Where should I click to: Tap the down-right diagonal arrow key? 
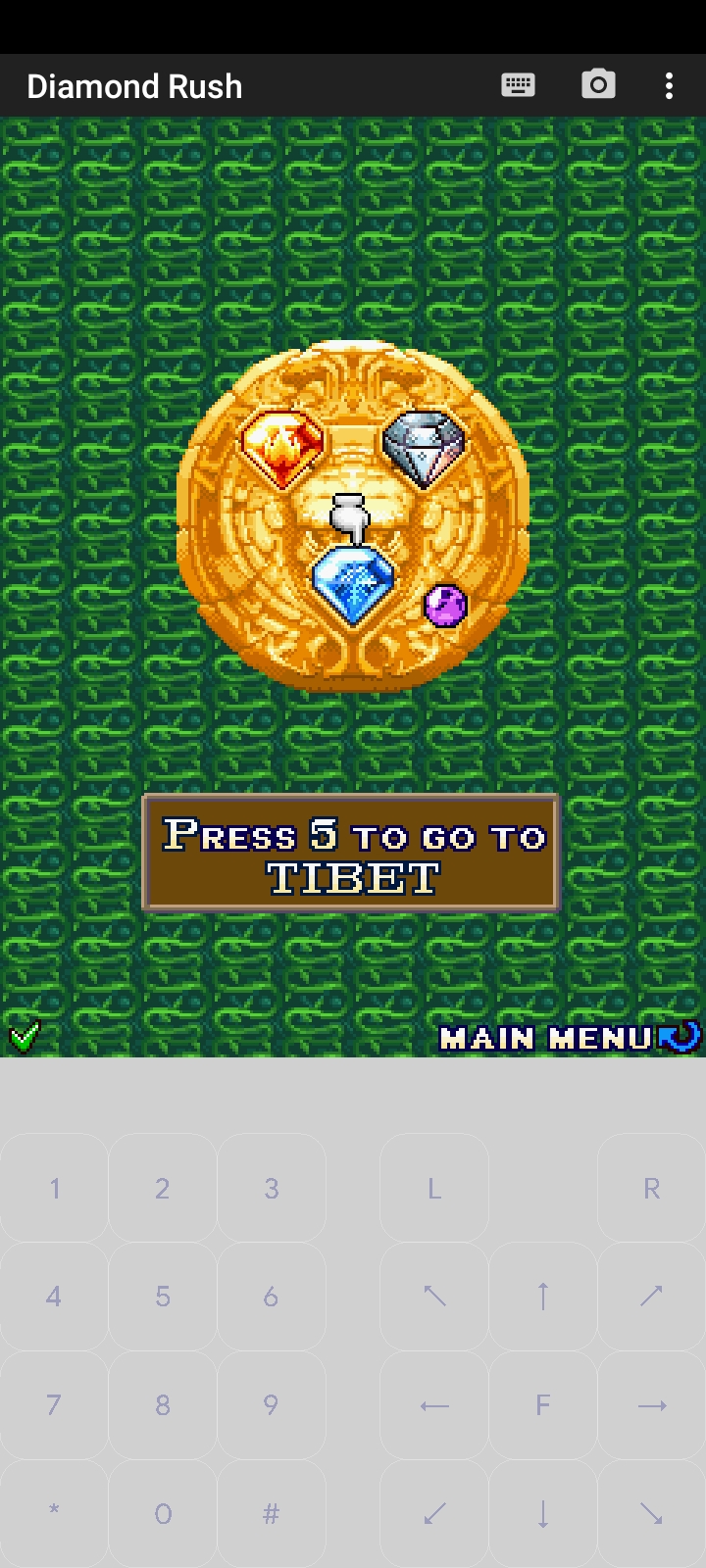point(651,1513)
